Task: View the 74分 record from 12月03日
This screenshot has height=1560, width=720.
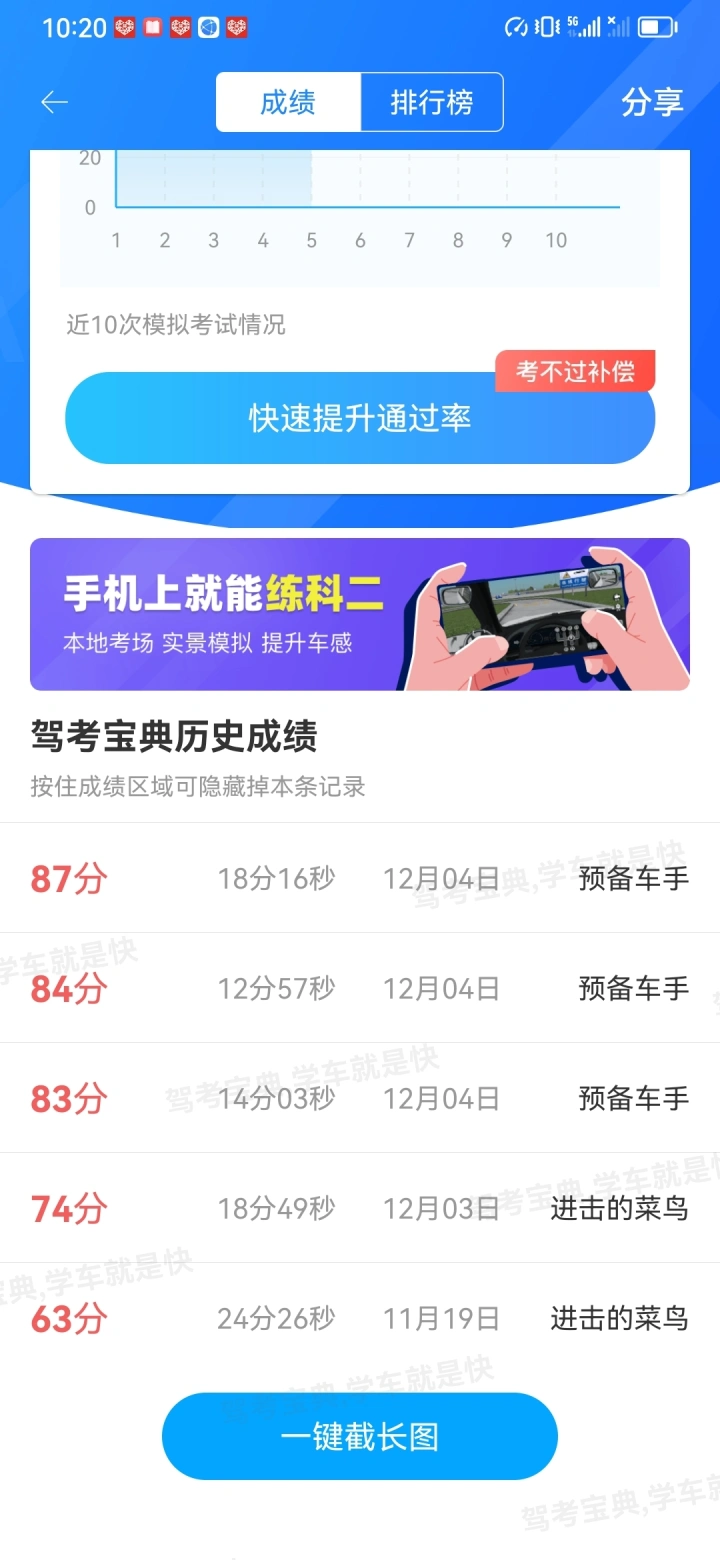Action: point(360,1208)
